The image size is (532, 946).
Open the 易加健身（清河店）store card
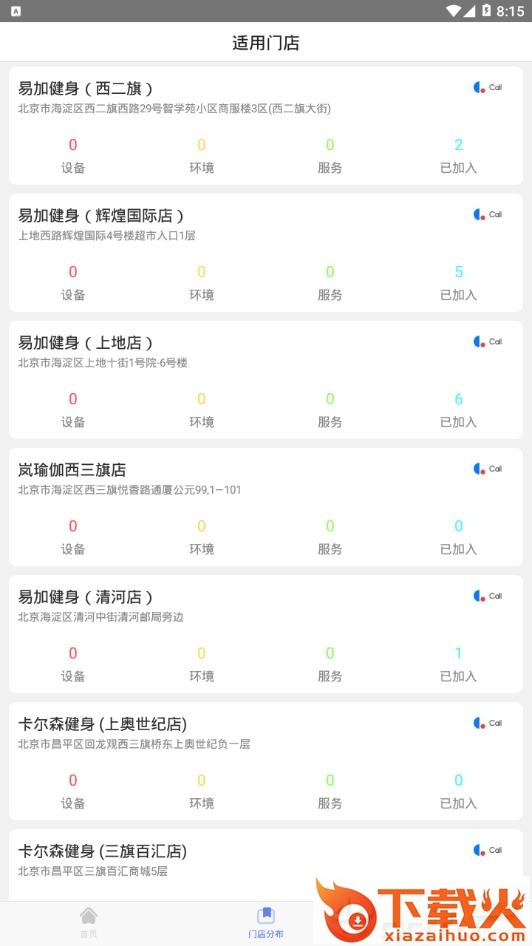266,634
